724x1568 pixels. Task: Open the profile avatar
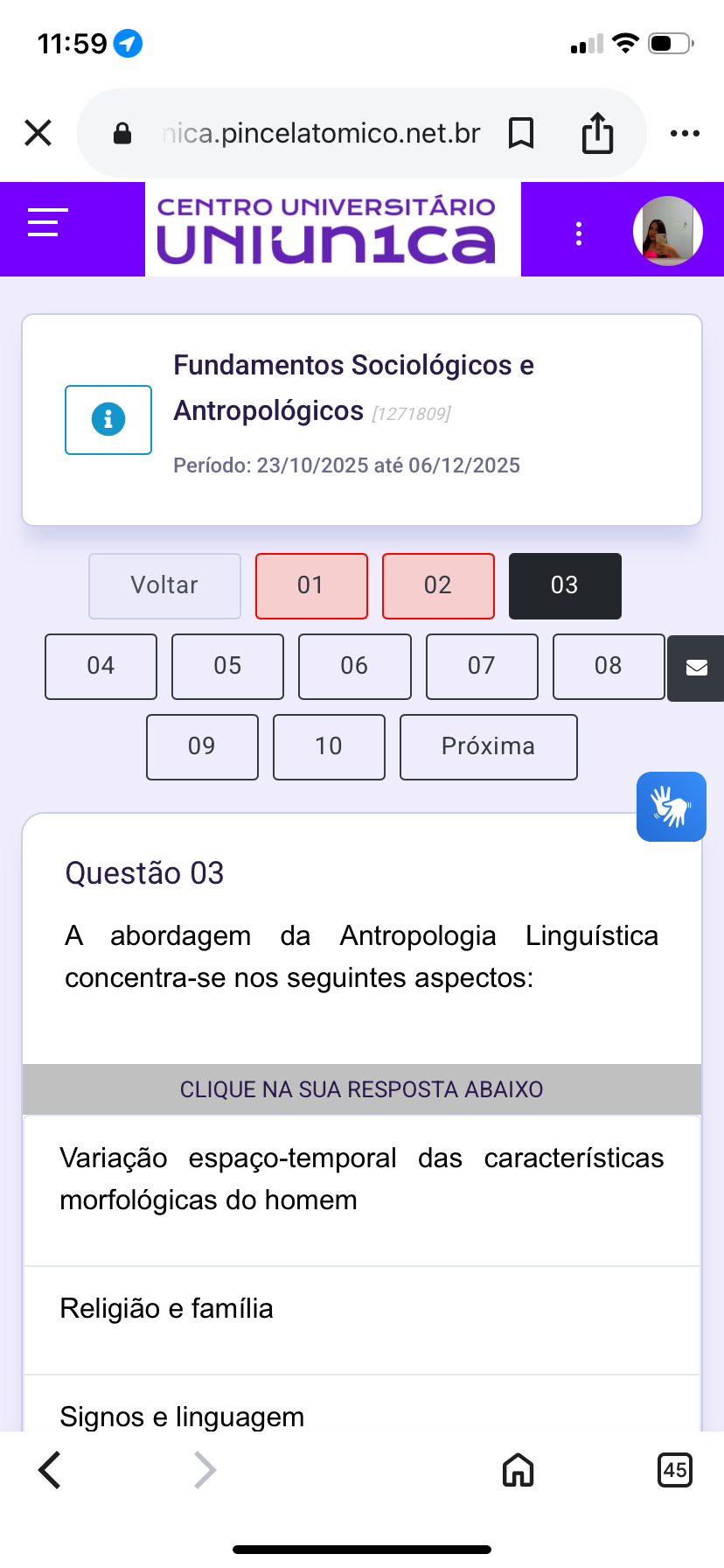[x=668, y=230]
